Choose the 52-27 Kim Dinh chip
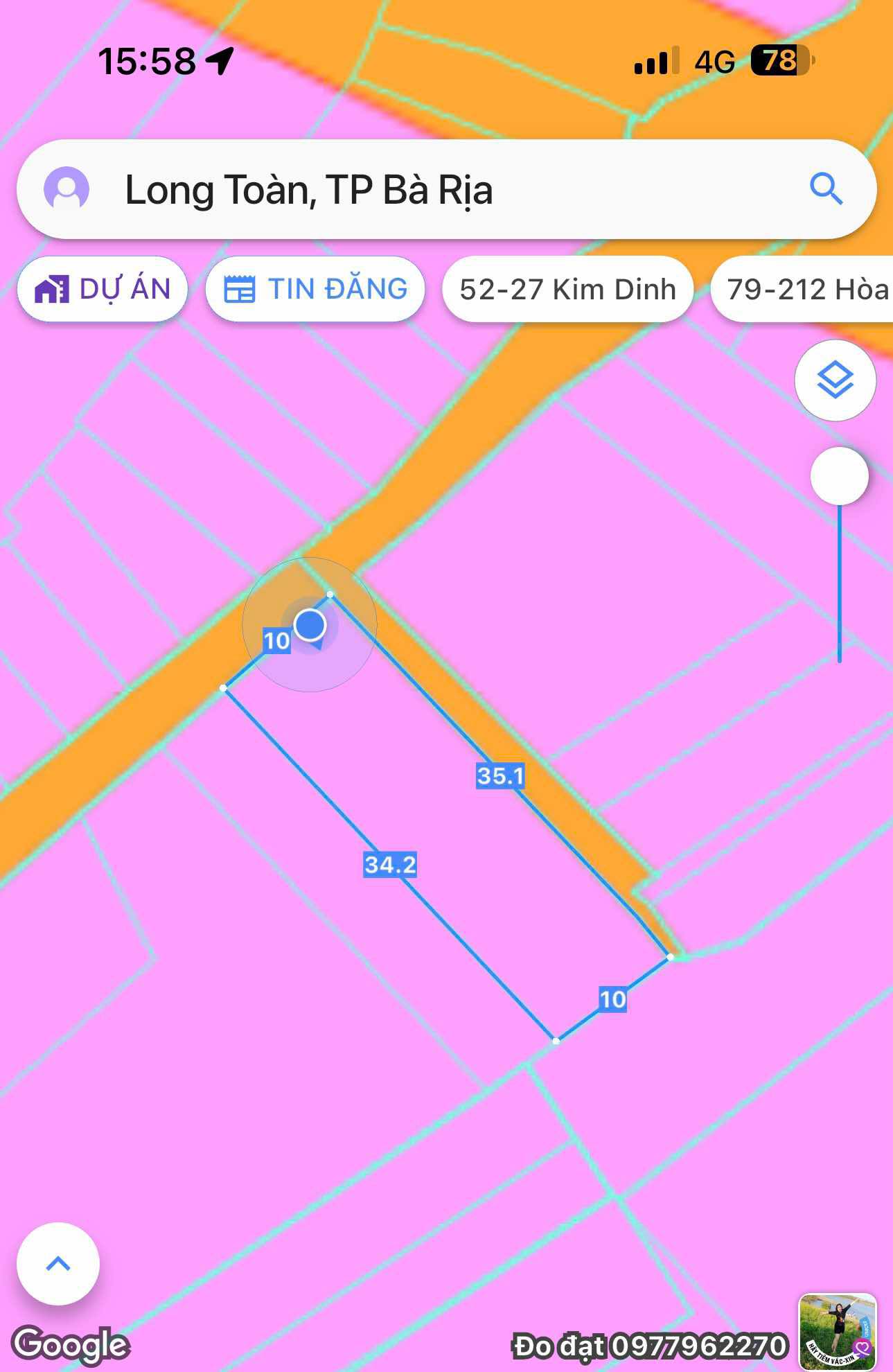The height and width of the screenshot is (1372, 893). (x=567, y=289)
